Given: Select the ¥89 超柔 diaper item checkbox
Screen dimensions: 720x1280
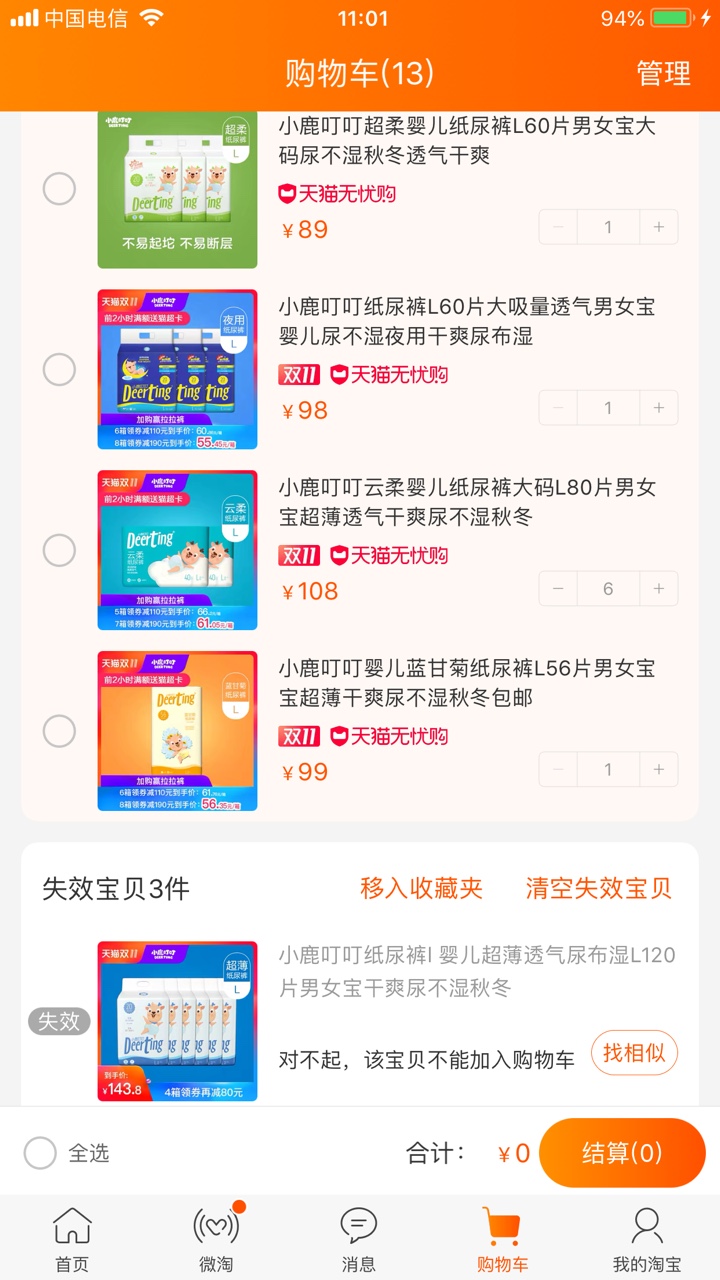Looking at the screenshot, I should tap(59, 189).
